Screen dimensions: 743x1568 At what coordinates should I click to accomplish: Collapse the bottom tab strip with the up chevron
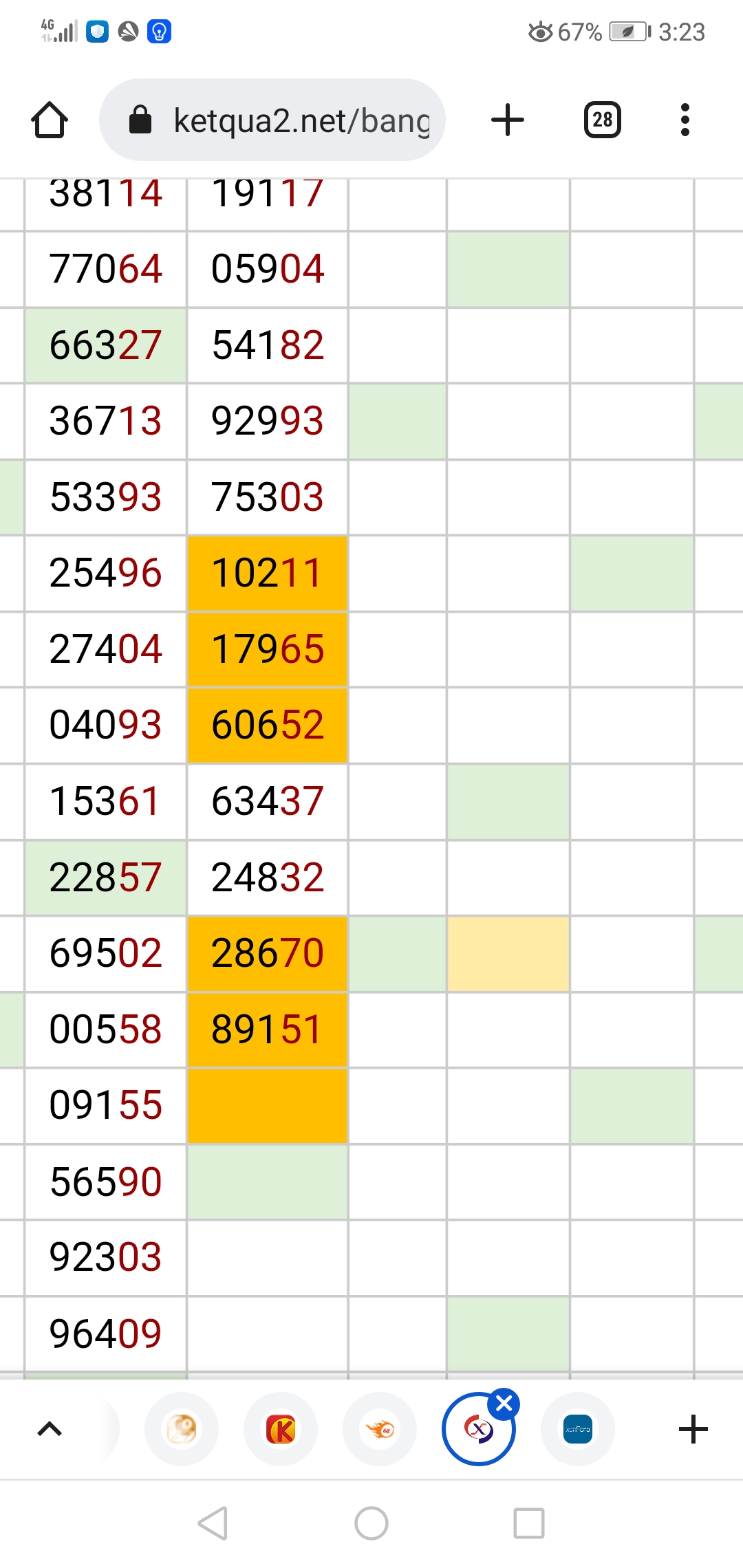point(50,1429)
